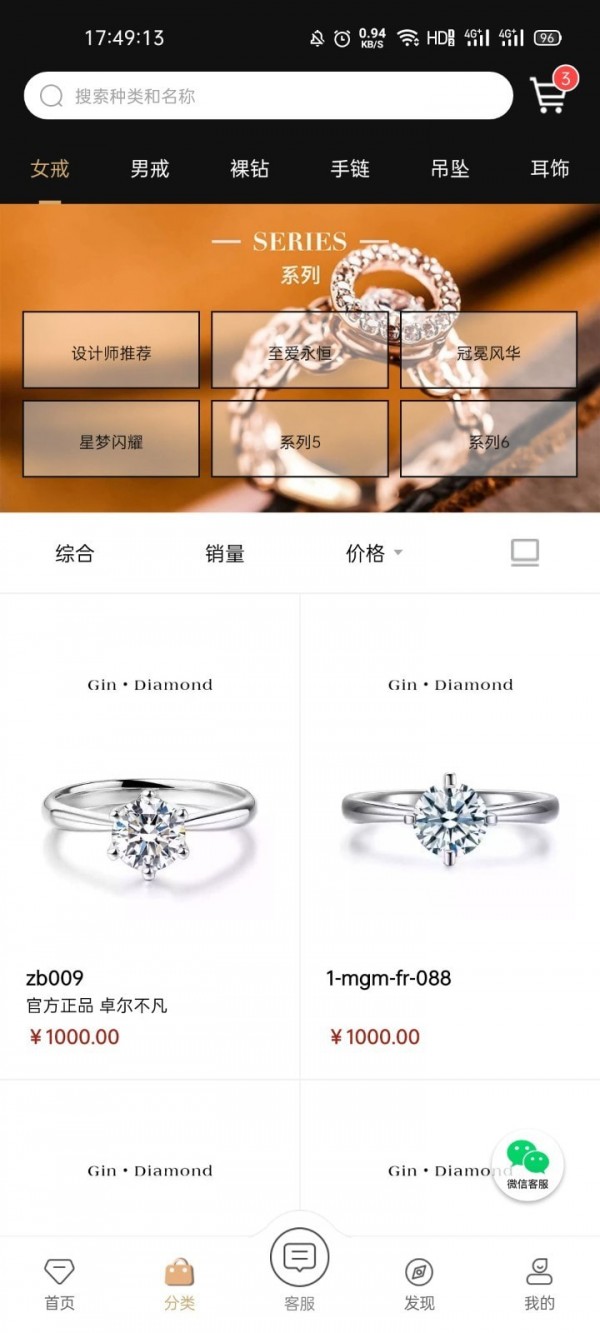Open the 发现 tab

(419, 1285)
